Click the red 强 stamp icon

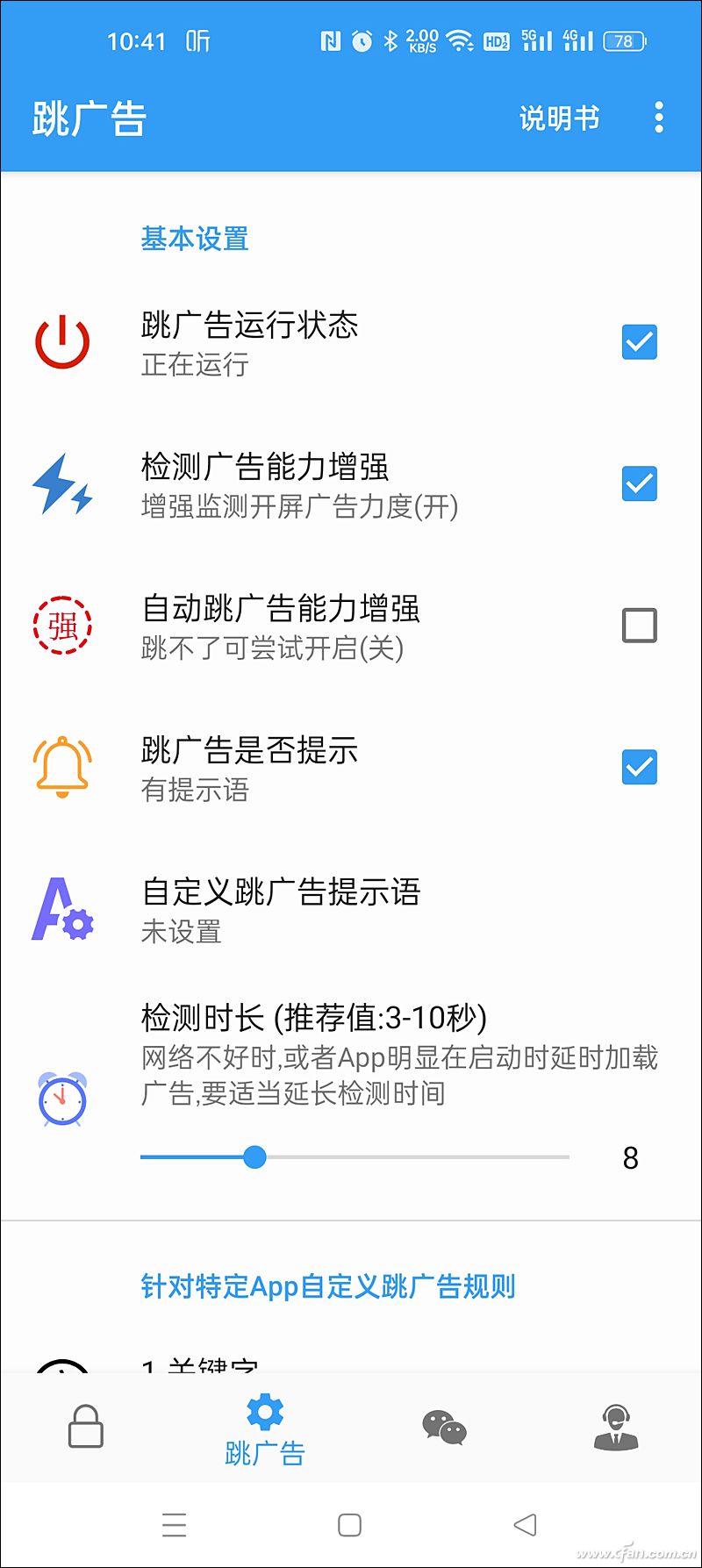click(61, 625)
